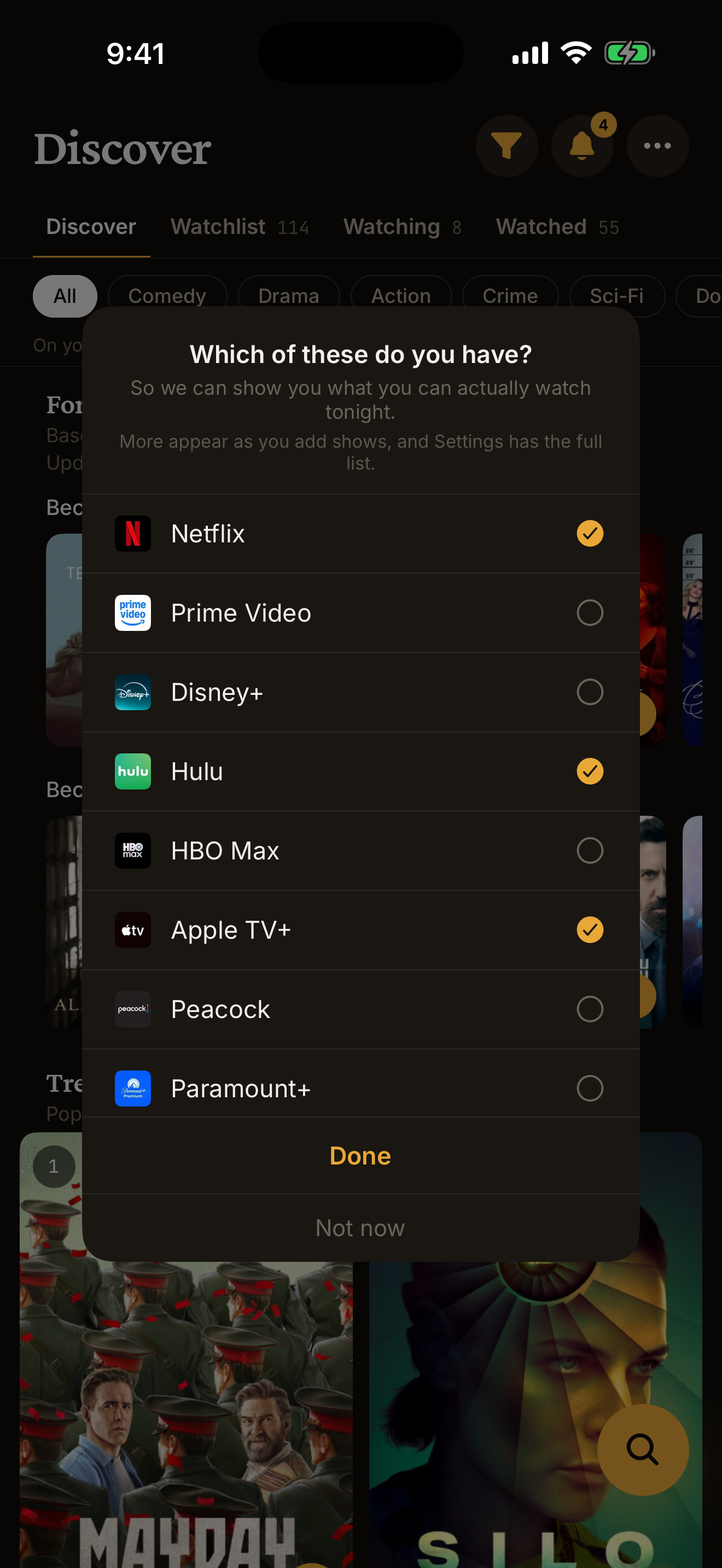
Task: Select Disney+ as a service
Action: click(360, 692)
